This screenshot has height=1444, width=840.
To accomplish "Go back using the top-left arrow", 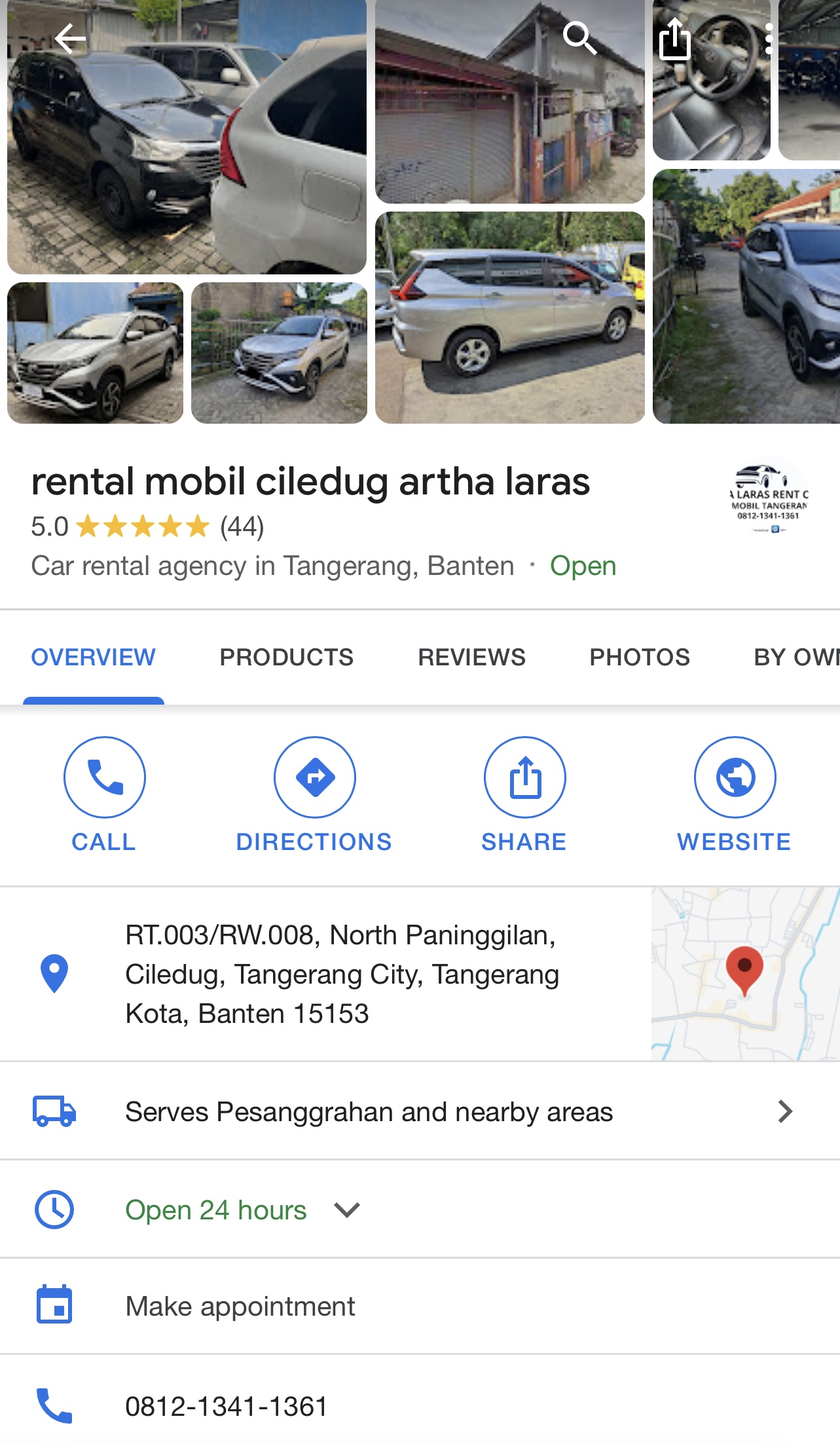I will point(70,39).
